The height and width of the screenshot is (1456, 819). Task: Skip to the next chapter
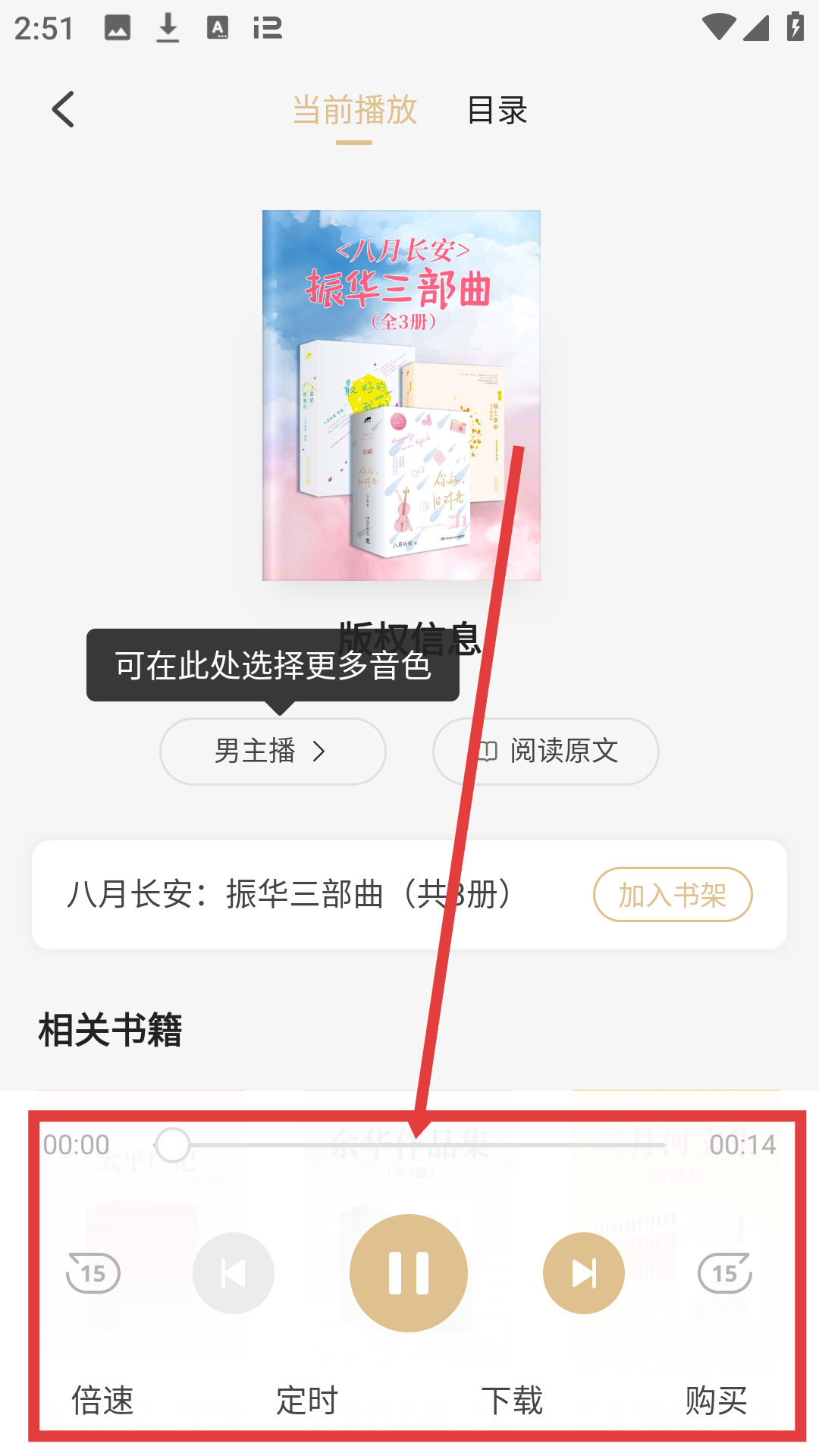pos(583,1273)
